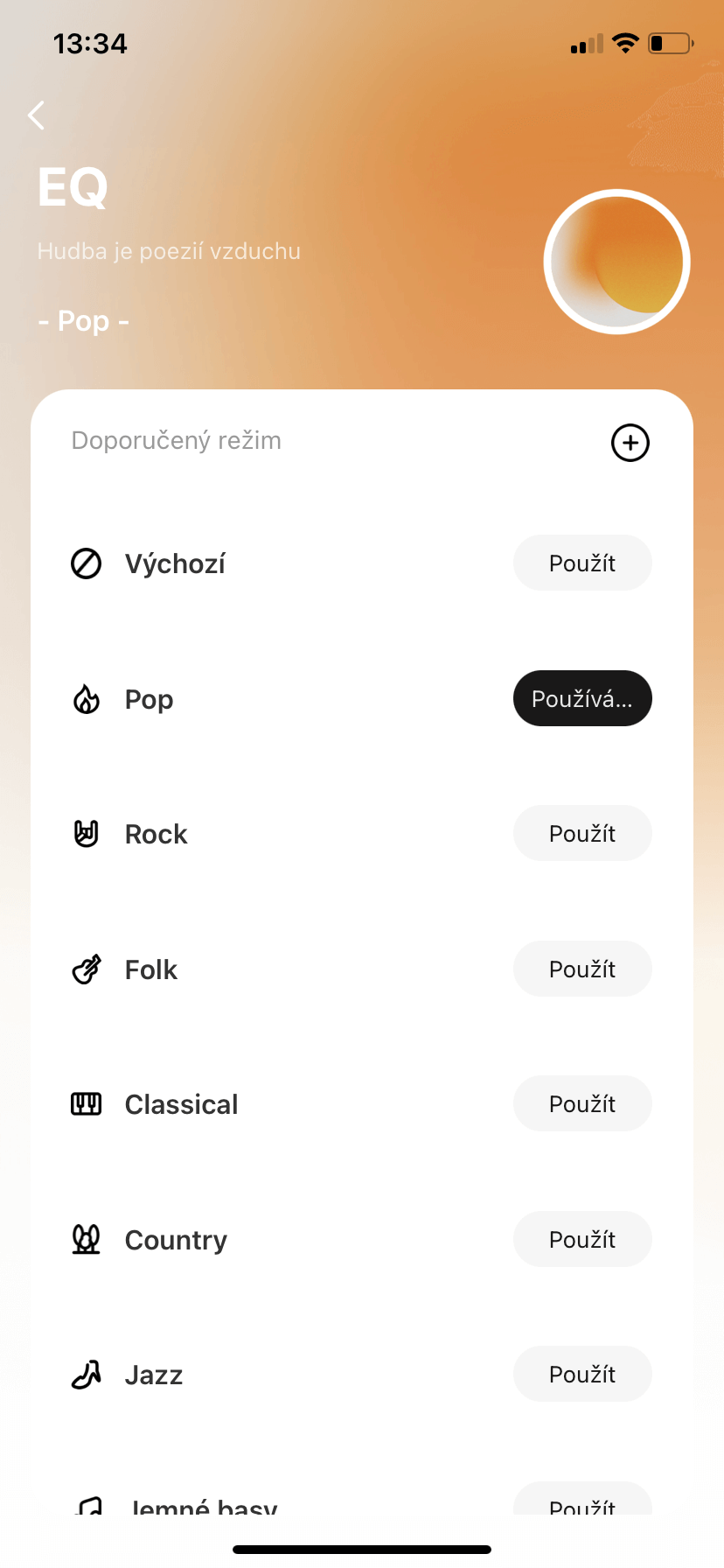Screen dimensions: 724x1568
Task: Use the Rock equalizer preset
Action: pyautogui.click(x=582, y=834)
